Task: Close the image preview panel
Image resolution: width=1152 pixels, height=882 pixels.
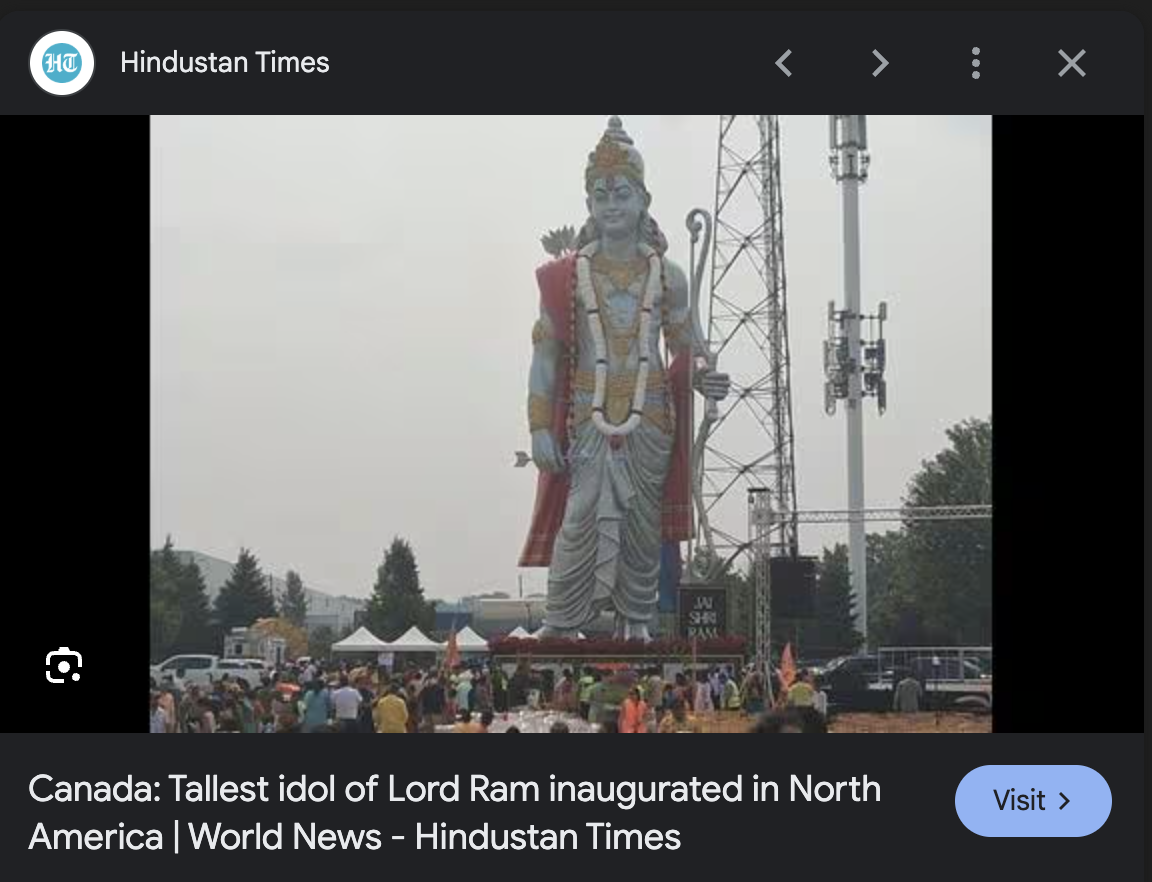Action: click(1071, 64)
